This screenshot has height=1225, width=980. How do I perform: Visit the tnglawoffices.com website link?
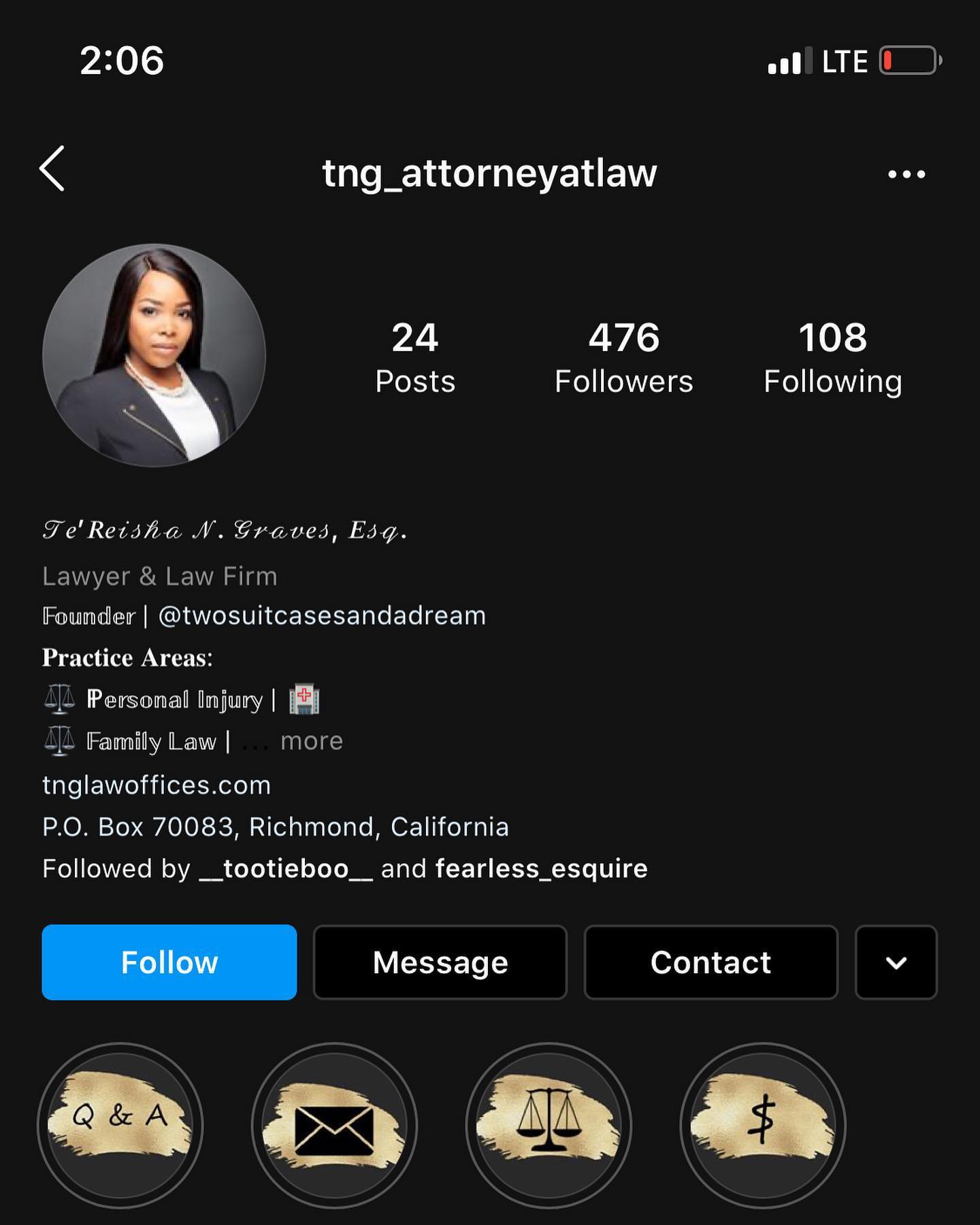click(x=157, y=785)
